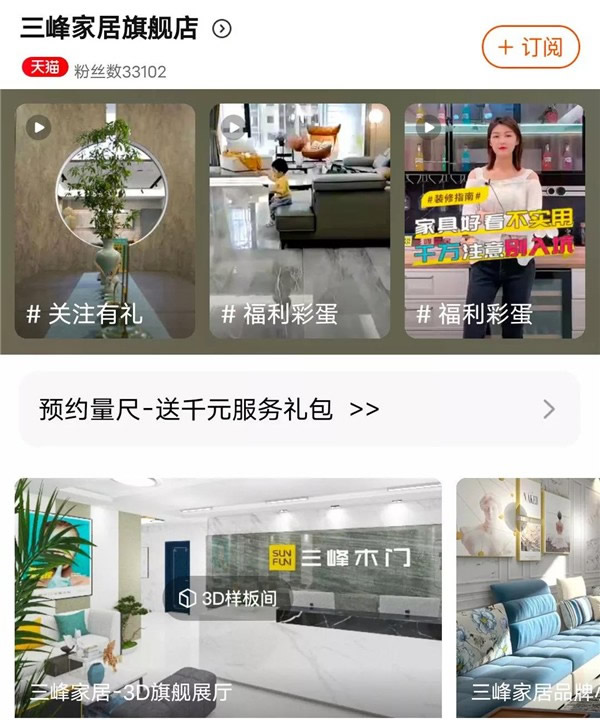Open 预约量尺-送千元服务礼包 banner

pos(299,409)
